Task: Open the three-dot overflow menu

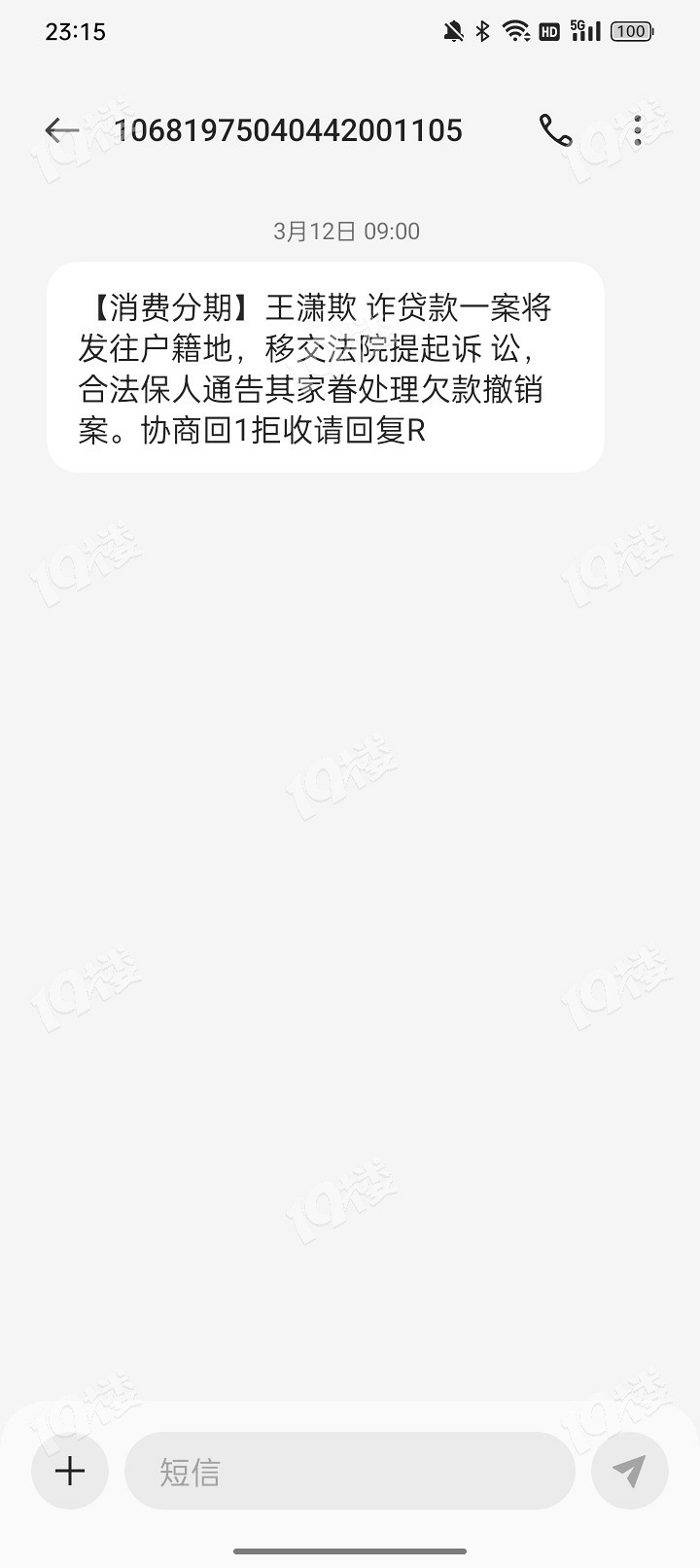Action: pos(637,129)
